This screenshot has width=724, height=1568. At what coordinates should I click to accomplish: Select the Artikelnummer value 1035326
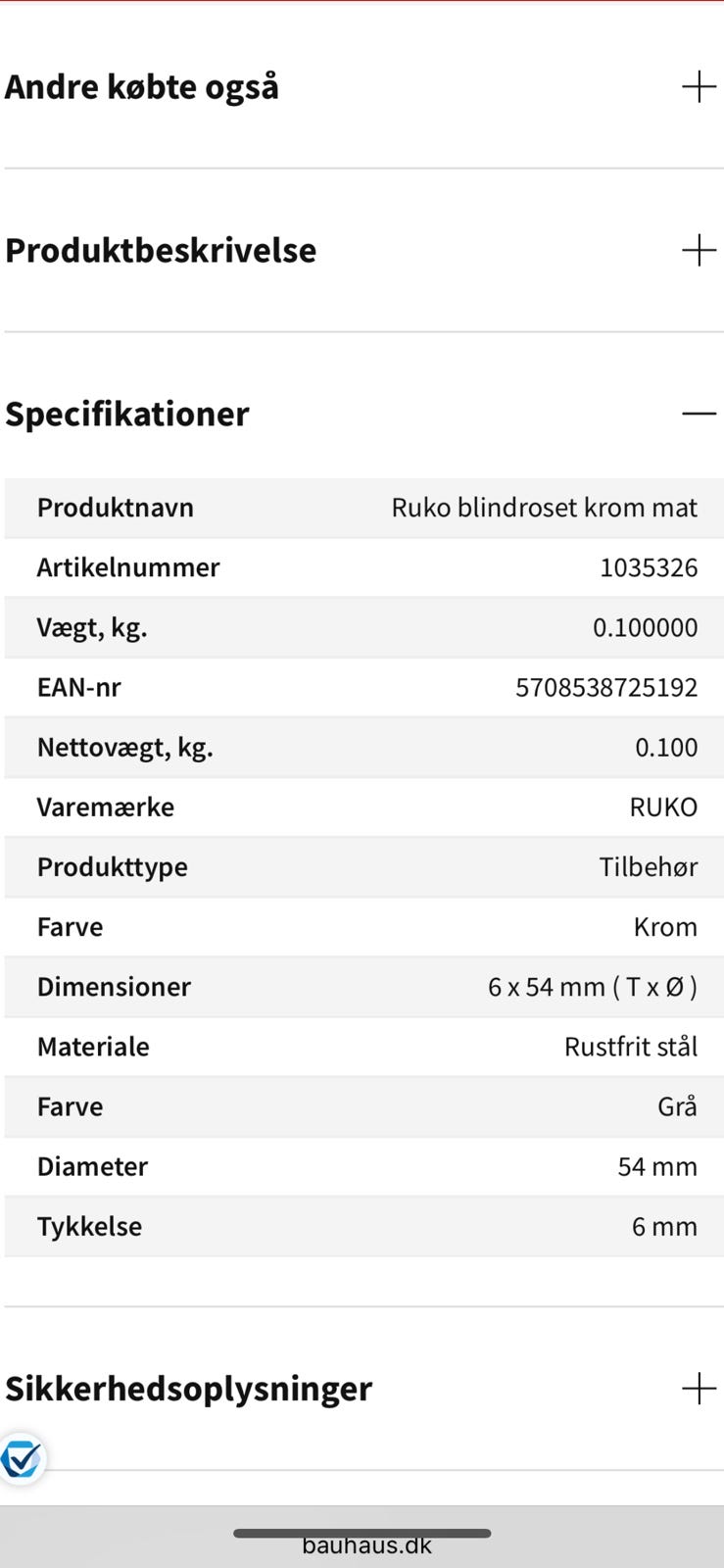click(x=648, y=567)
